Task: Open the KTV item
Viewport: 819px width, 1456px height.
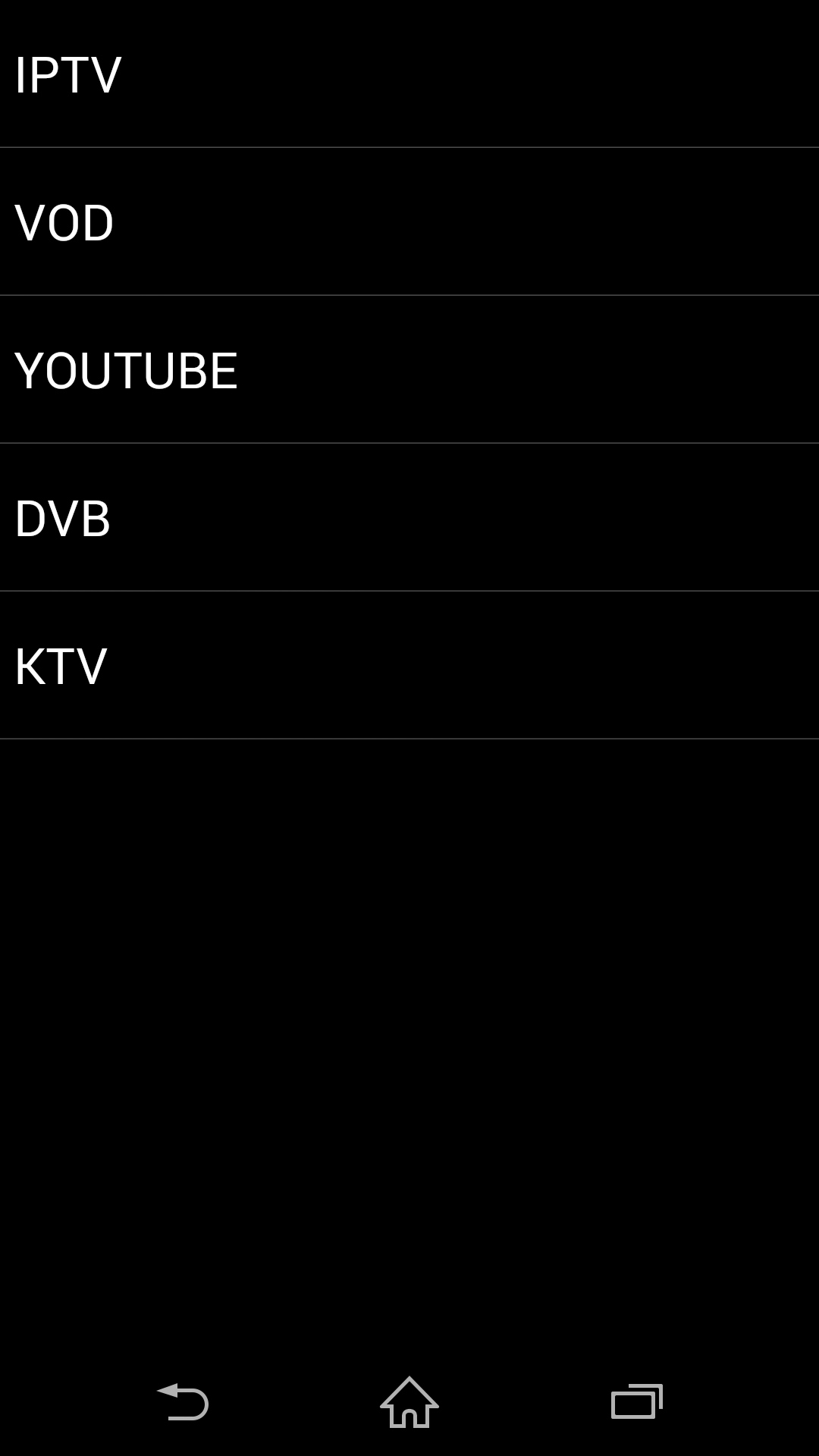Action: tap(409, 665)
